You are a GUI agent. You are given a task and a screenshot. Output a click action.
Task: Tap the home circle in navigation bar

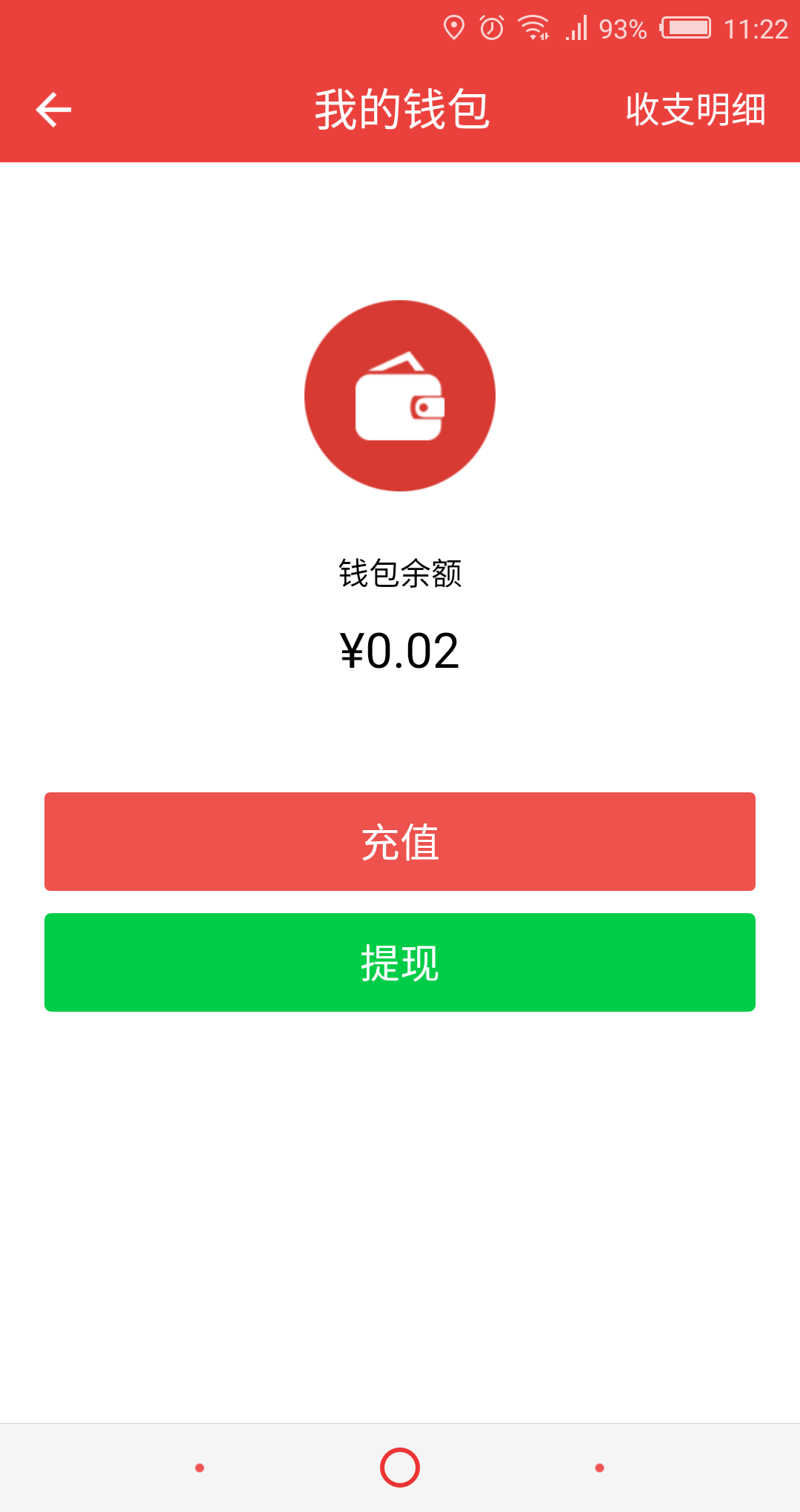(x=400, y=1467)
